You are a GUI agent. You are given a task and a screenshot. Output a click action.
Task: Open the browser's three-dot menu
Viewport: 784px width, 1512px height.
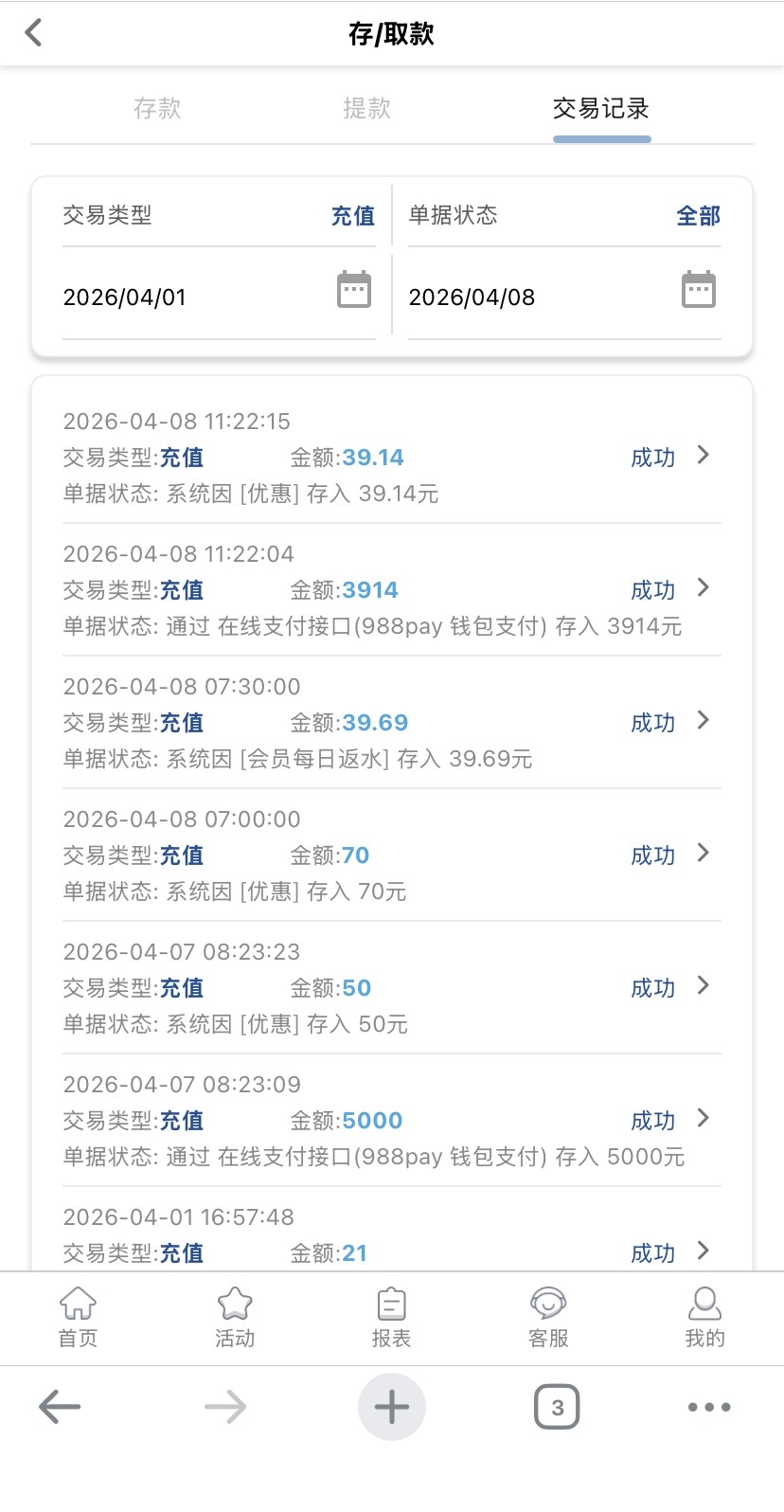[709, 1407]
